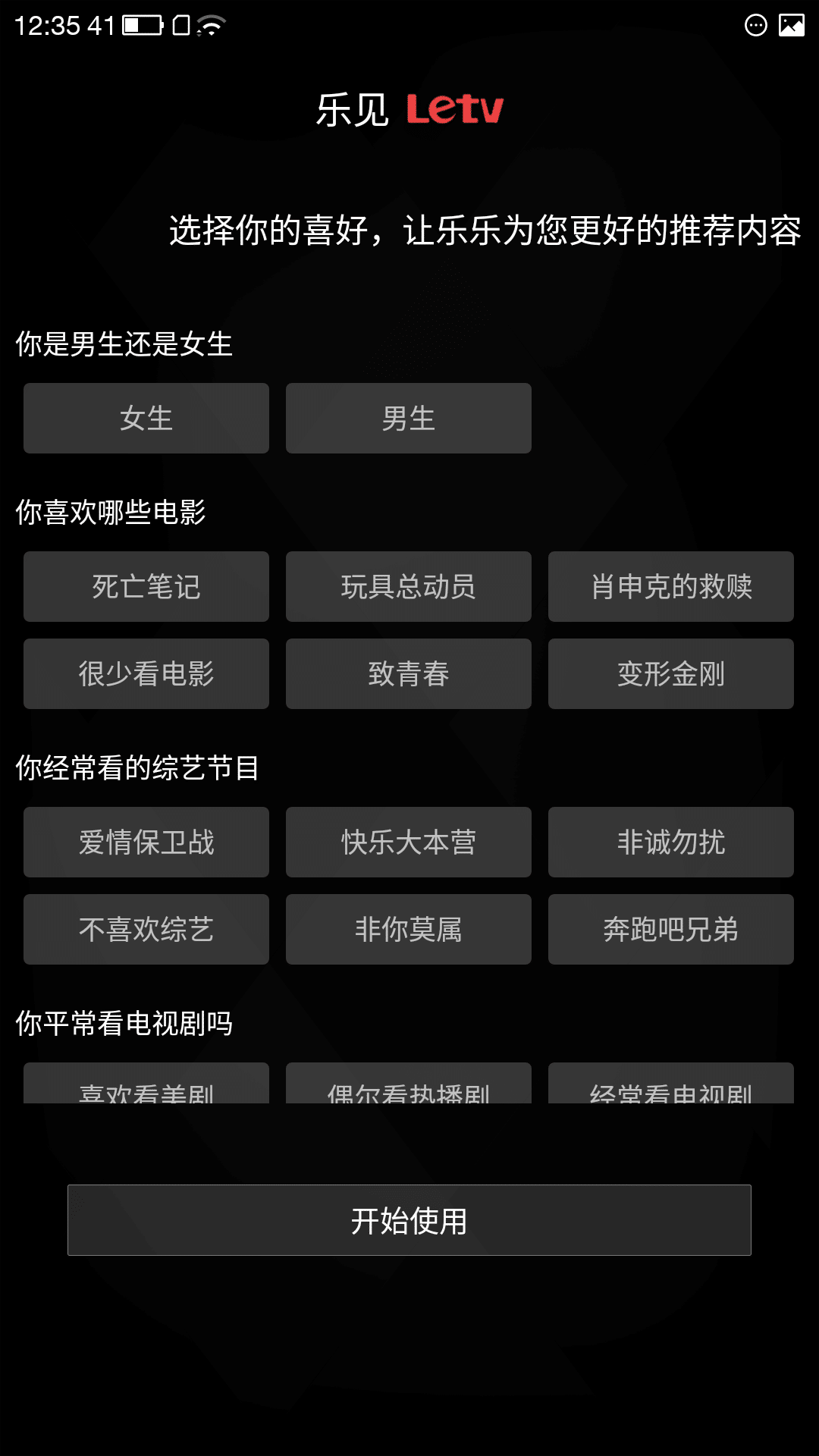The width and height of the screenshot is (819, 1456).
Task: Tap the 肖申克的救赎 movie option
Action: pyautogui.click(x=671, y=587)
